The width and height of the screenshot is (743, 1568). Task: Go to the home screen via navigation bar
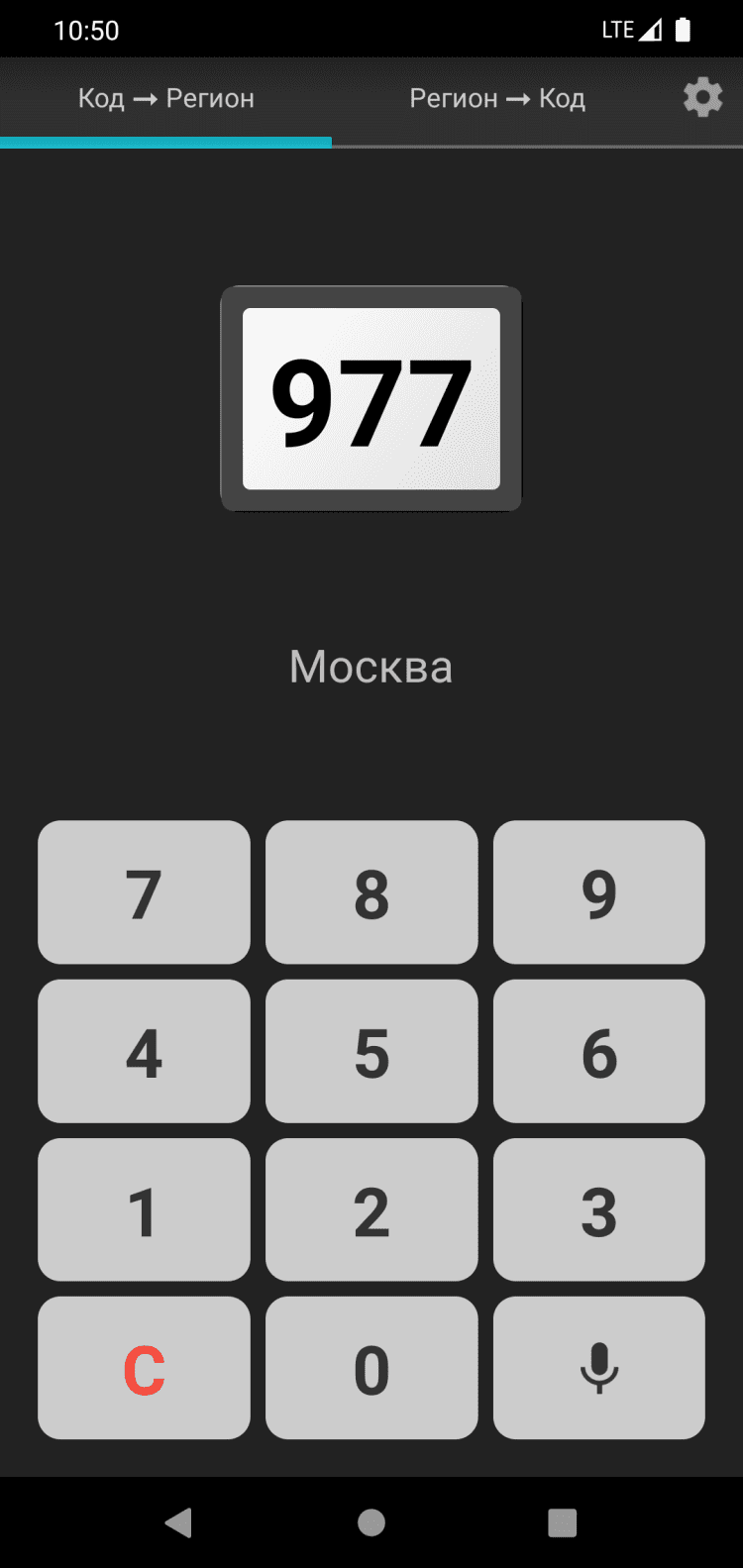[x=371, y=1522]
